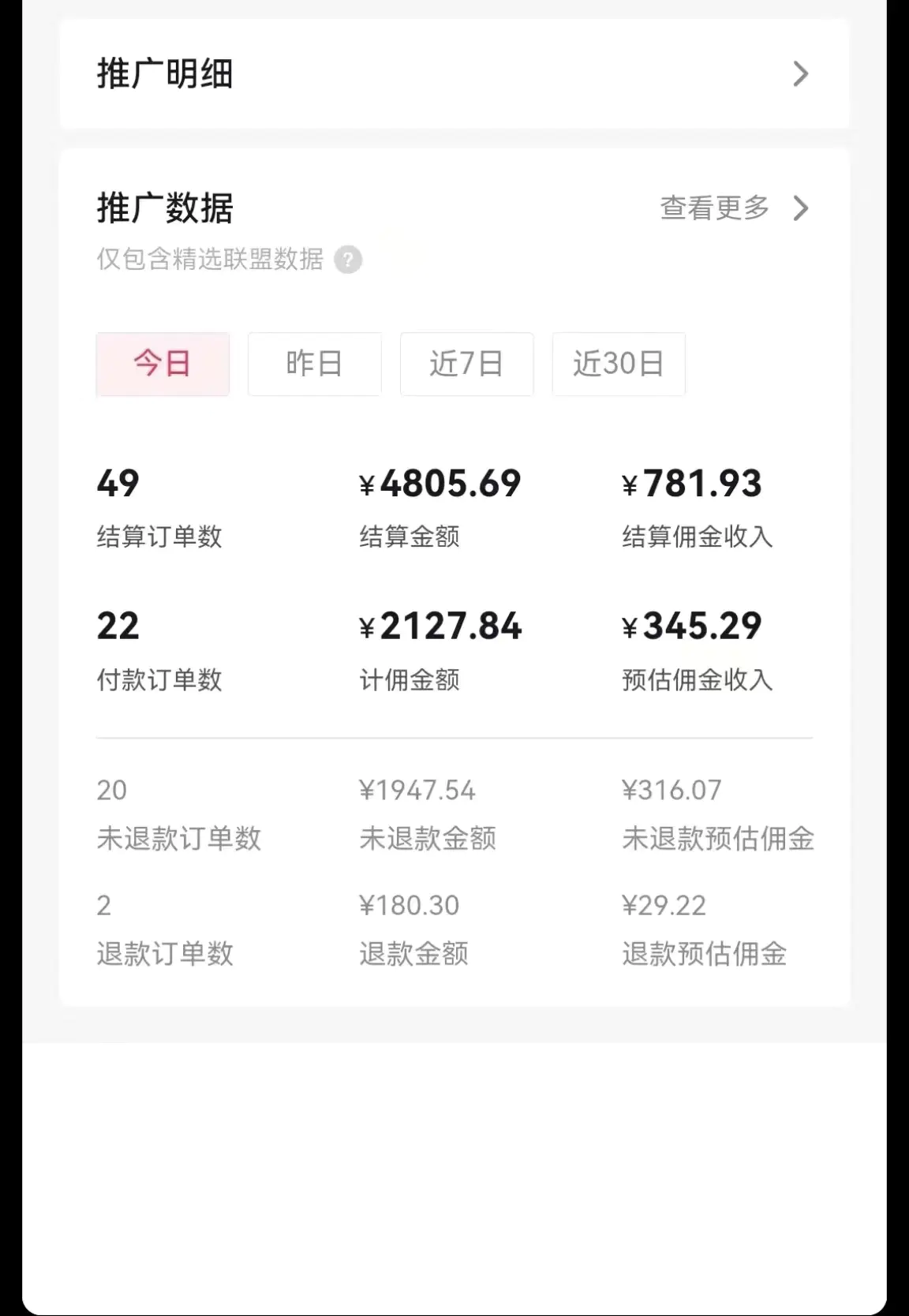Tap the 结算佣金收入 value ¥781.93
The height and width of the screenshot is (1316, 909).
coord(692,484)
